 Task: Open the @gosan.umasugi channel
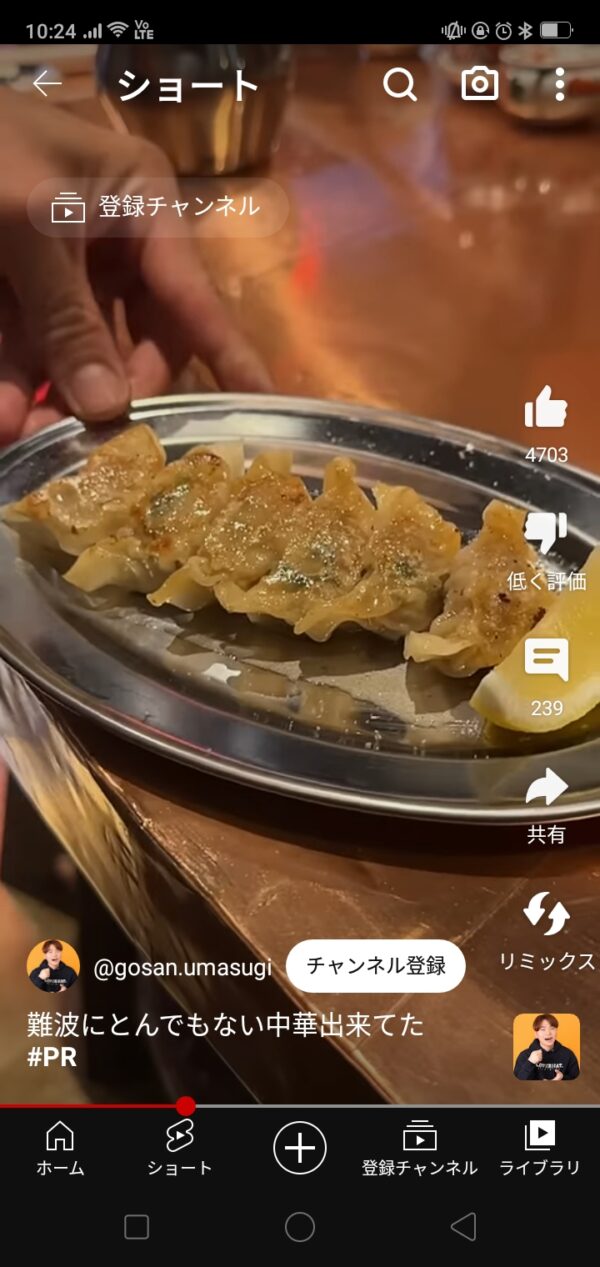[x=181, y=967]
